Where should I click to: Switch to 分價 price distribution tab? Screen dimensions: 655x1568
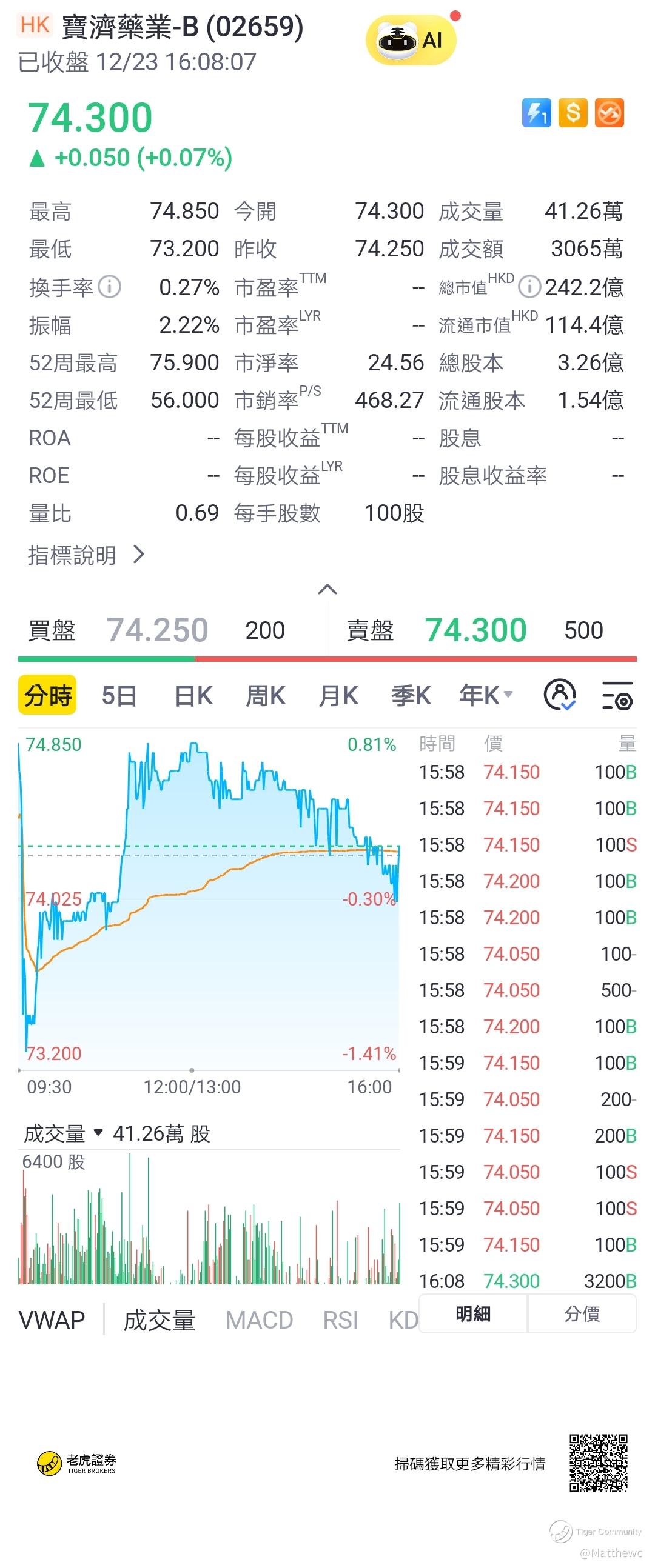582,1314
